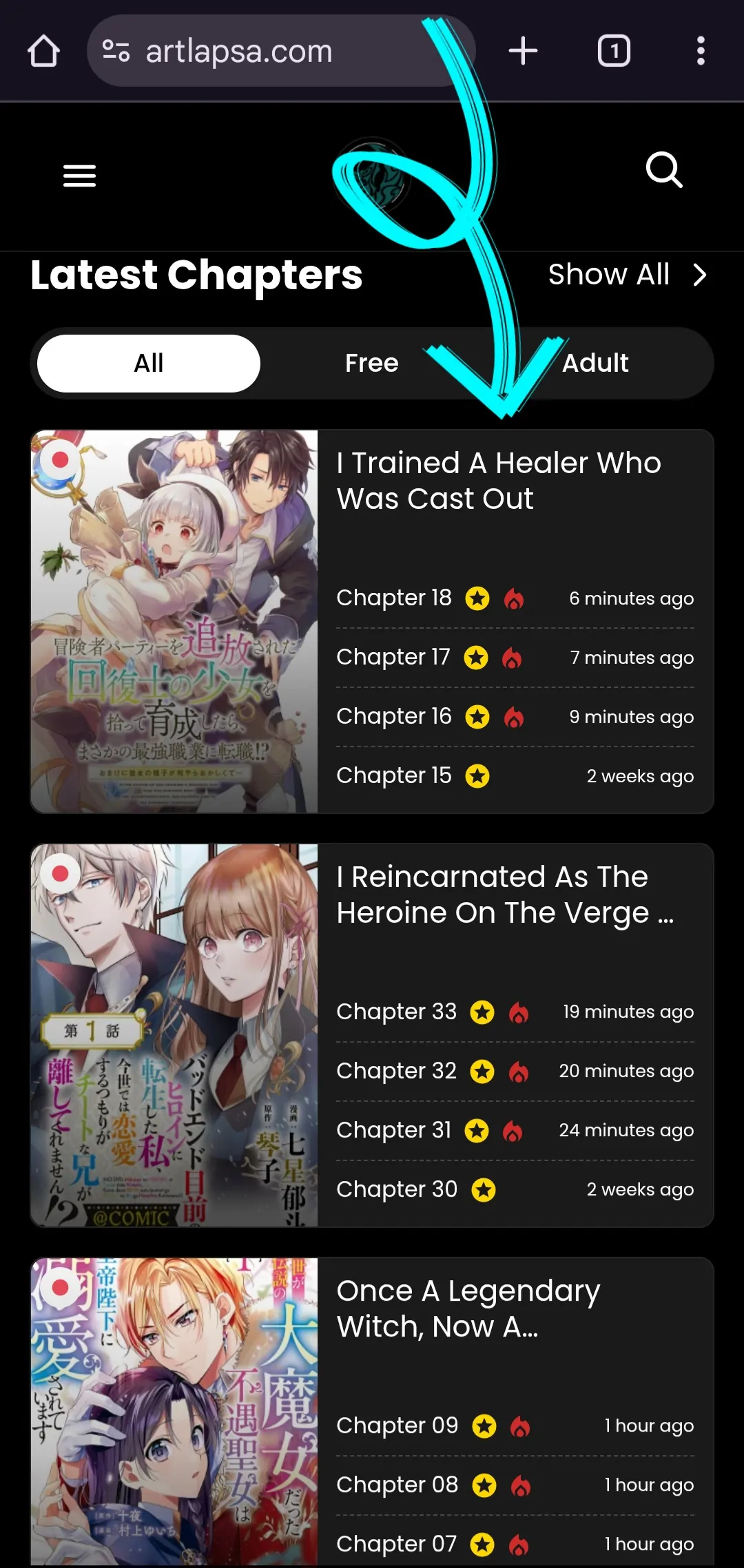
Task: Switch to the Free filter
Action: tap(371, 363)
